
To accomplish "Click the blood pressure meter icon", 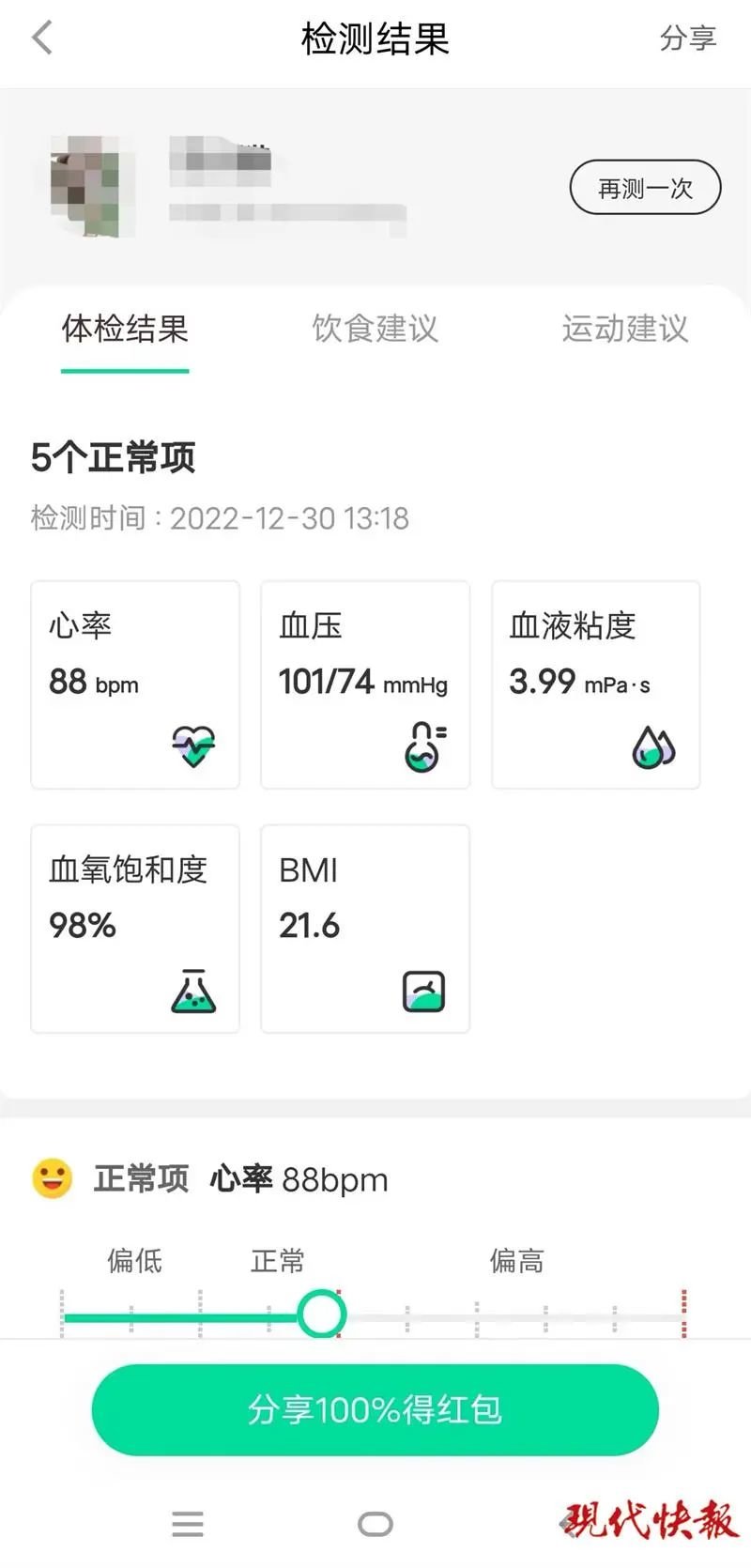I will (x=422, y=745).
